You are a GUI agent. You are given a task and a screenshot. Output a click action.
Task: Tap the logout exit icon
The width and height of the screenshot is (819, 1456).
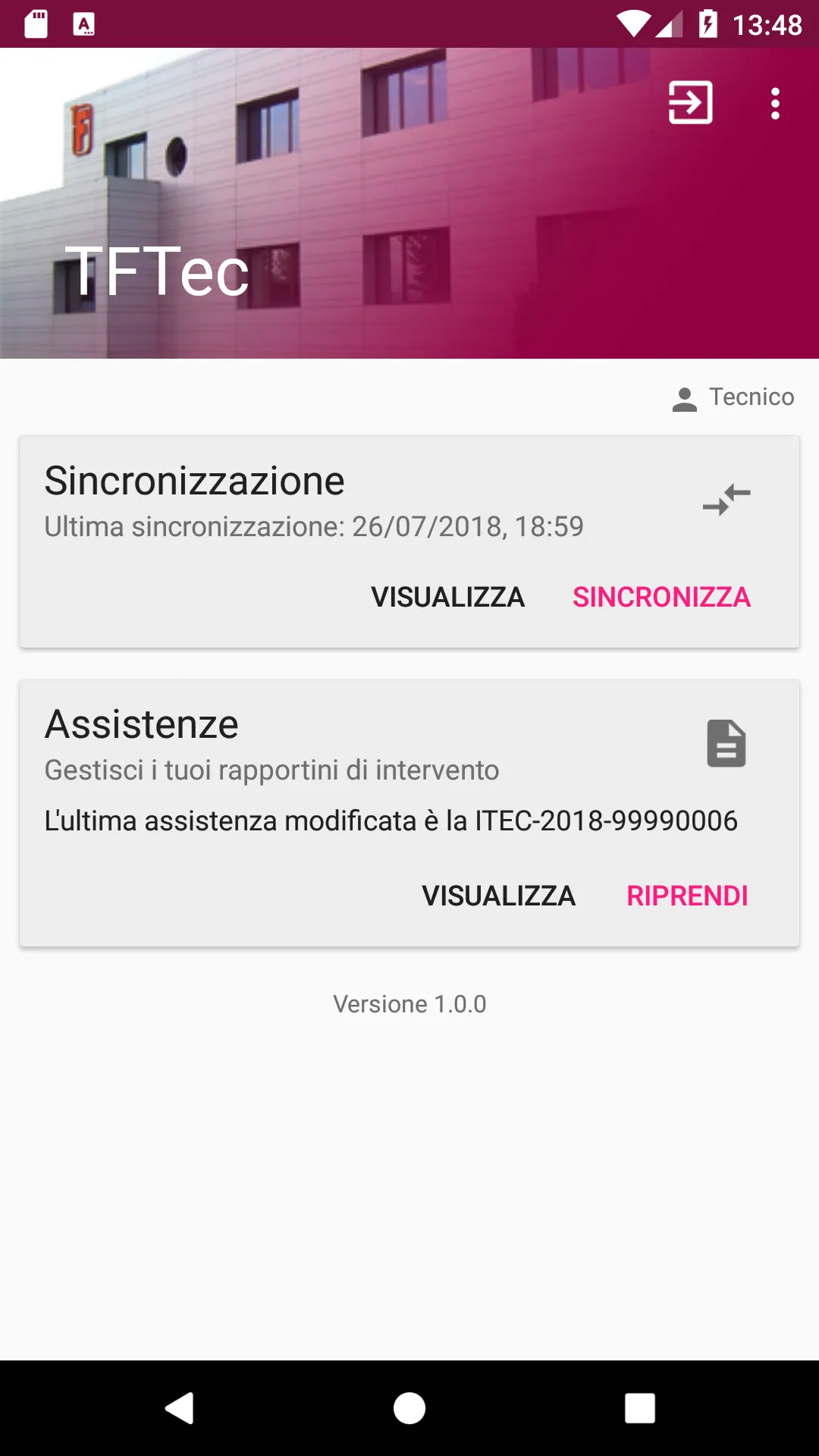coord(690,102)
